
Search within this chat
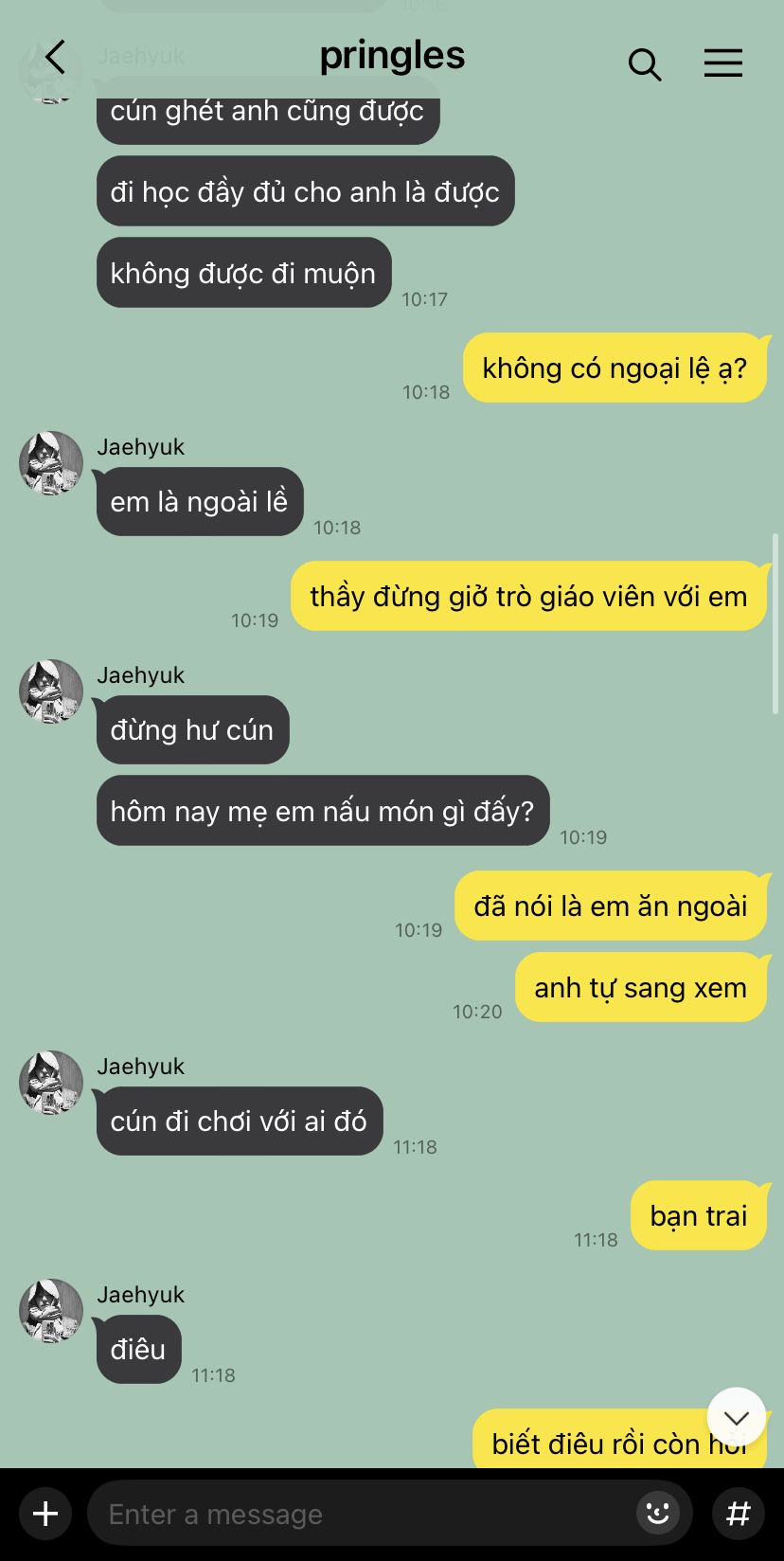[x=645, y=64]
